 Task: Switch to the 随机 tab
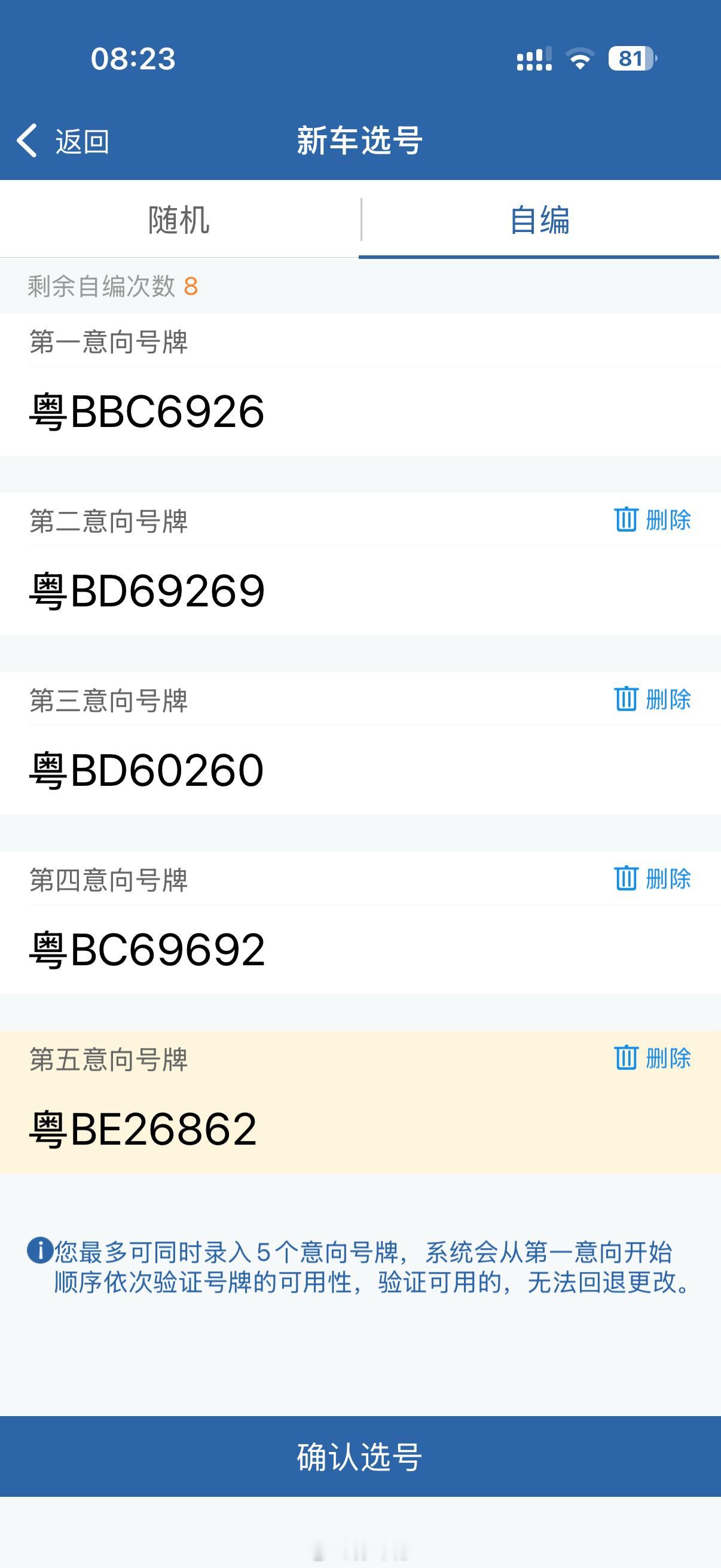[179, 219]
